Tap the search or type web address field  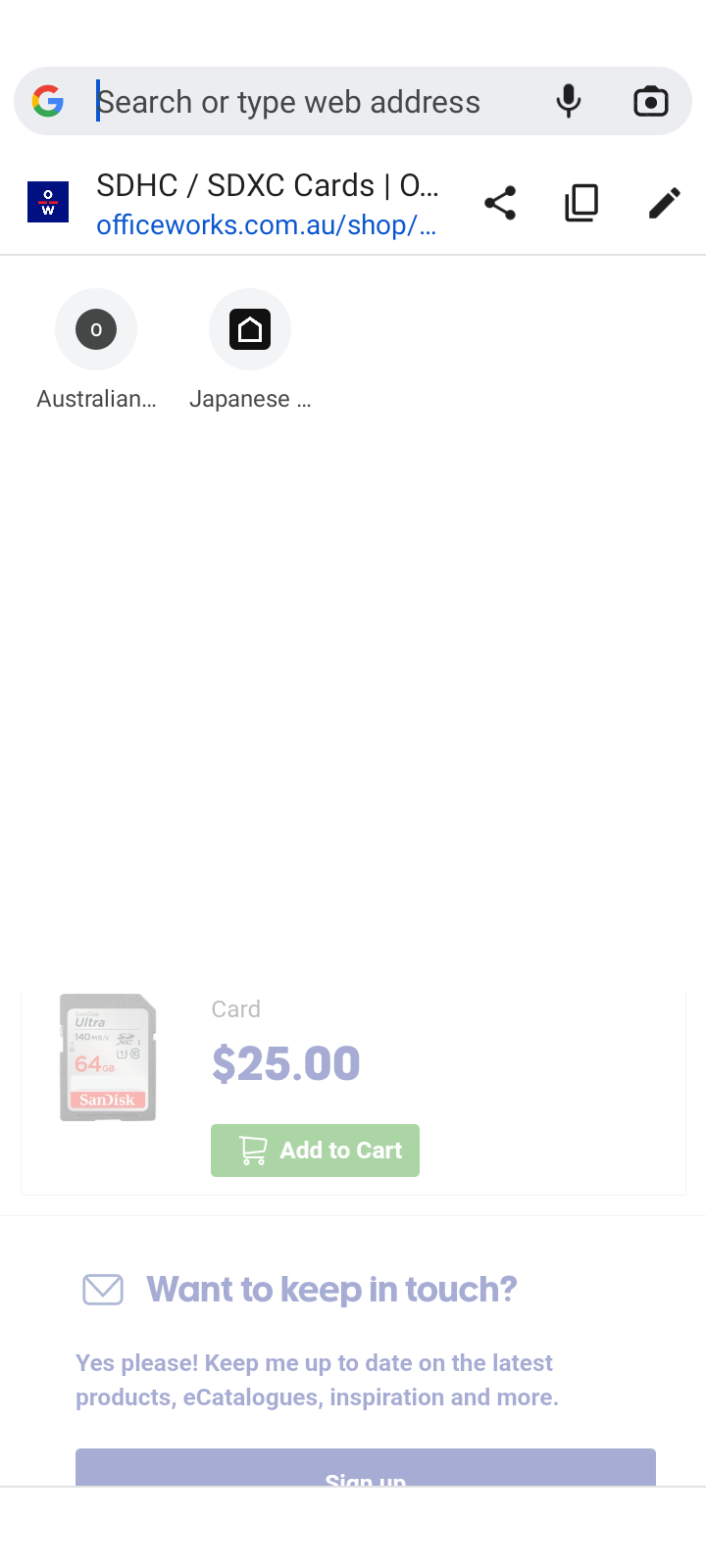(x=294, y=102)
